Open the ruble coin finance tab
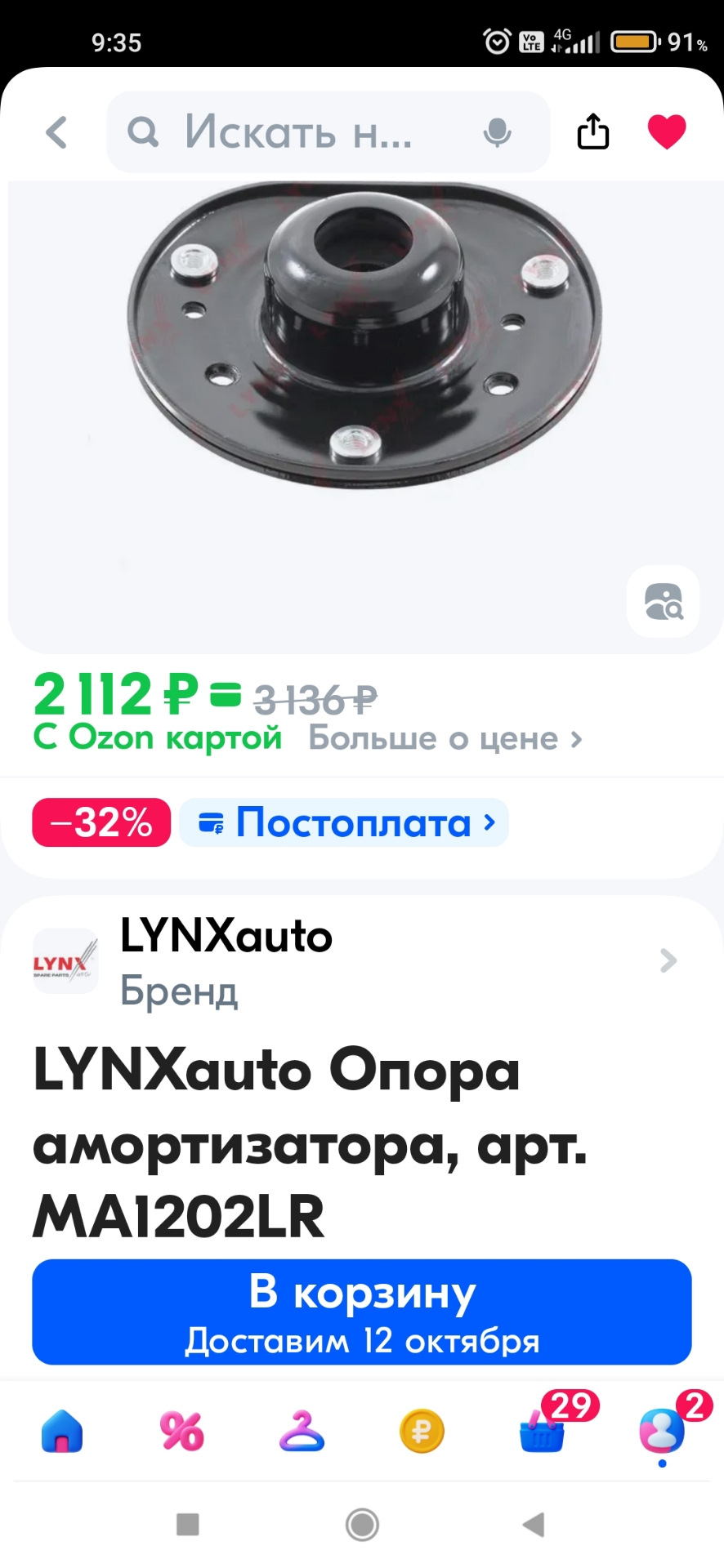 pyautogui.click(x=422, y=1432)
